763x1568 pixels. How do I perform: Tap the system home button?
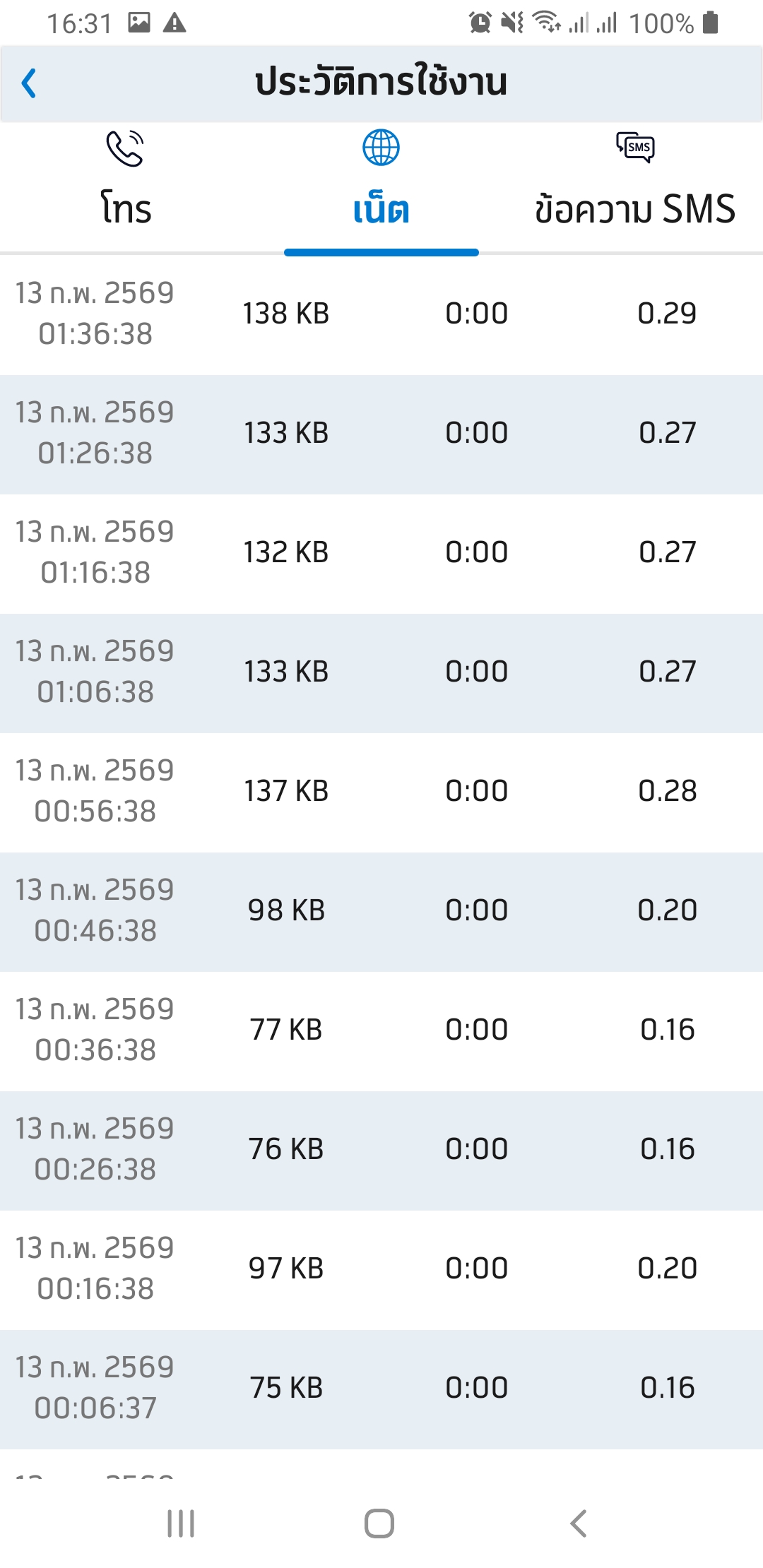point(379,1523)
